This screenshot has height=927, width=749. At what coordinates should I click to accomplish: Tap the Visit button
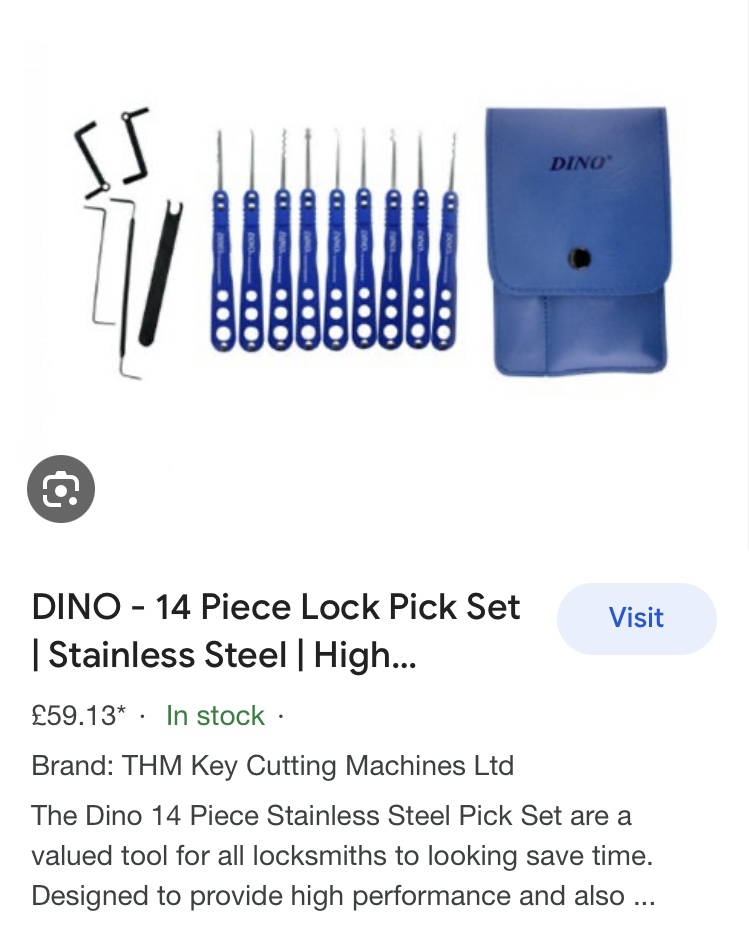(x=636, y=618)
